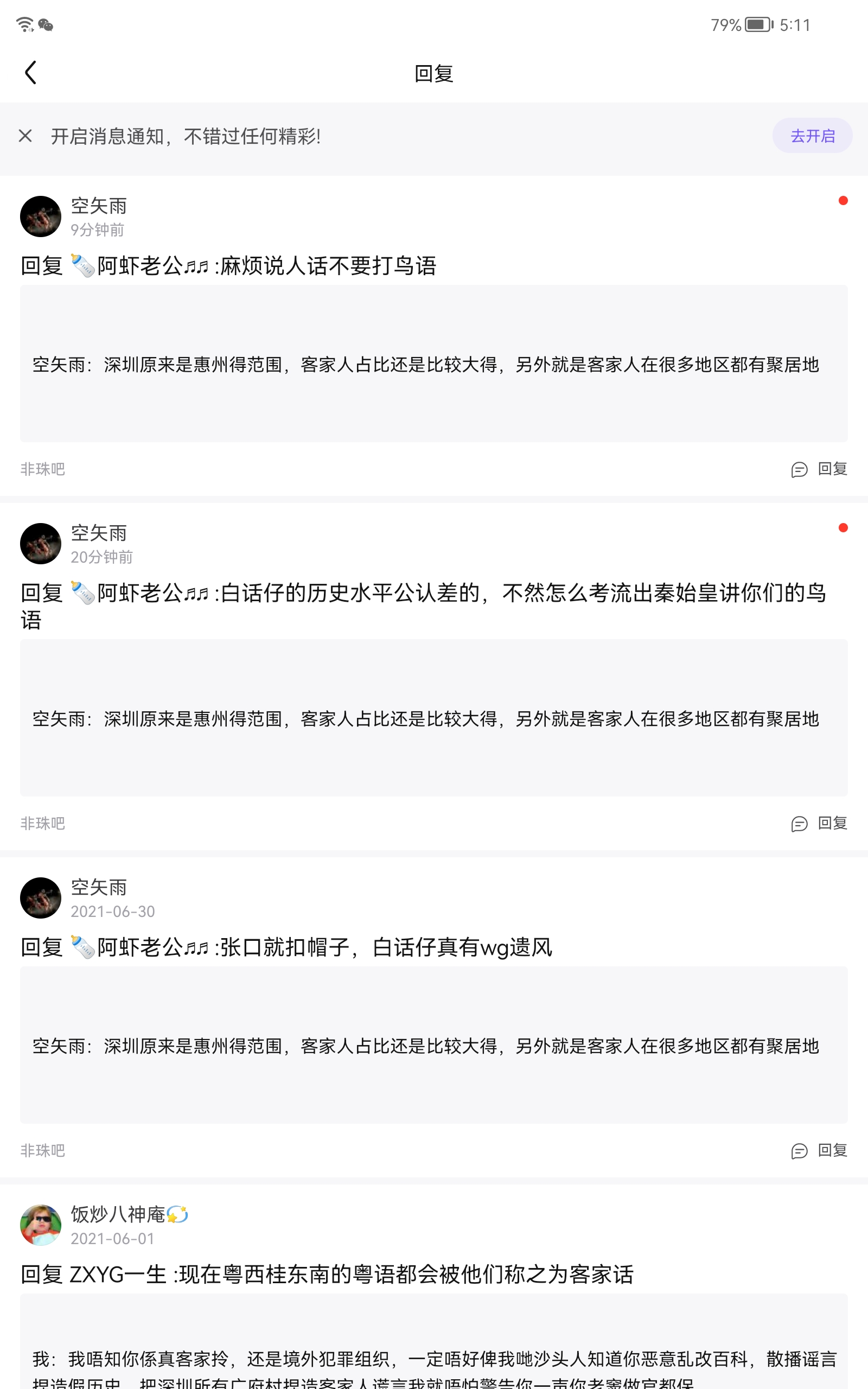Reply to the 张口就扣帽子 comment
The image size is (868, 1389).
(819, 1150)
